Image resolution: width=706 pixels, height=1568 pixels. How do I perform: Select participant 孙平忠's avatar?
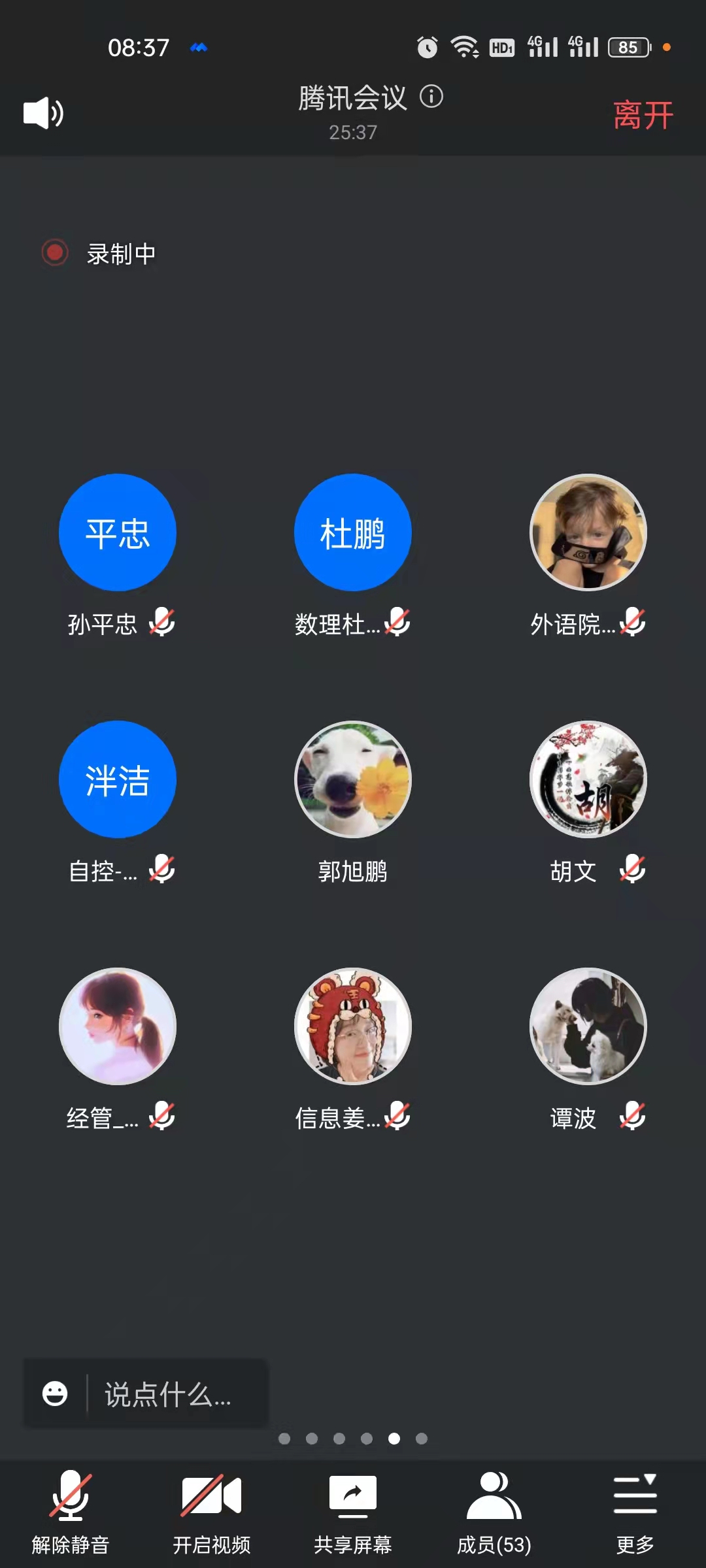(x=118, y=532)
